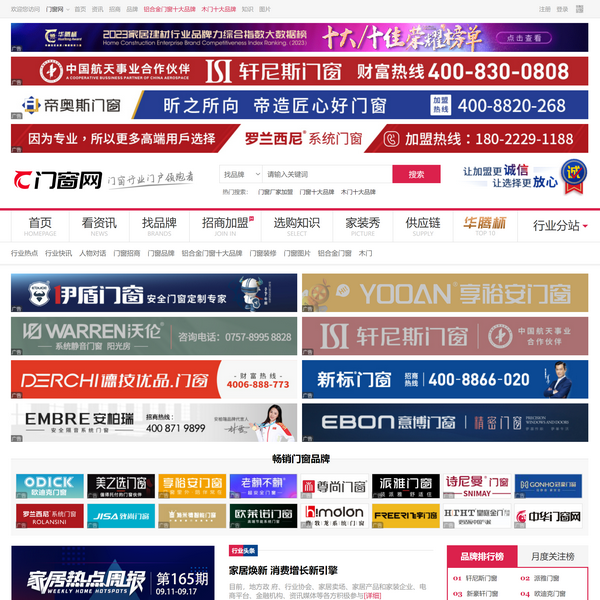Screen dimensions: 600x600
Task: Open the 家装秀 navigation tab
Action: [x=362, y=225]
